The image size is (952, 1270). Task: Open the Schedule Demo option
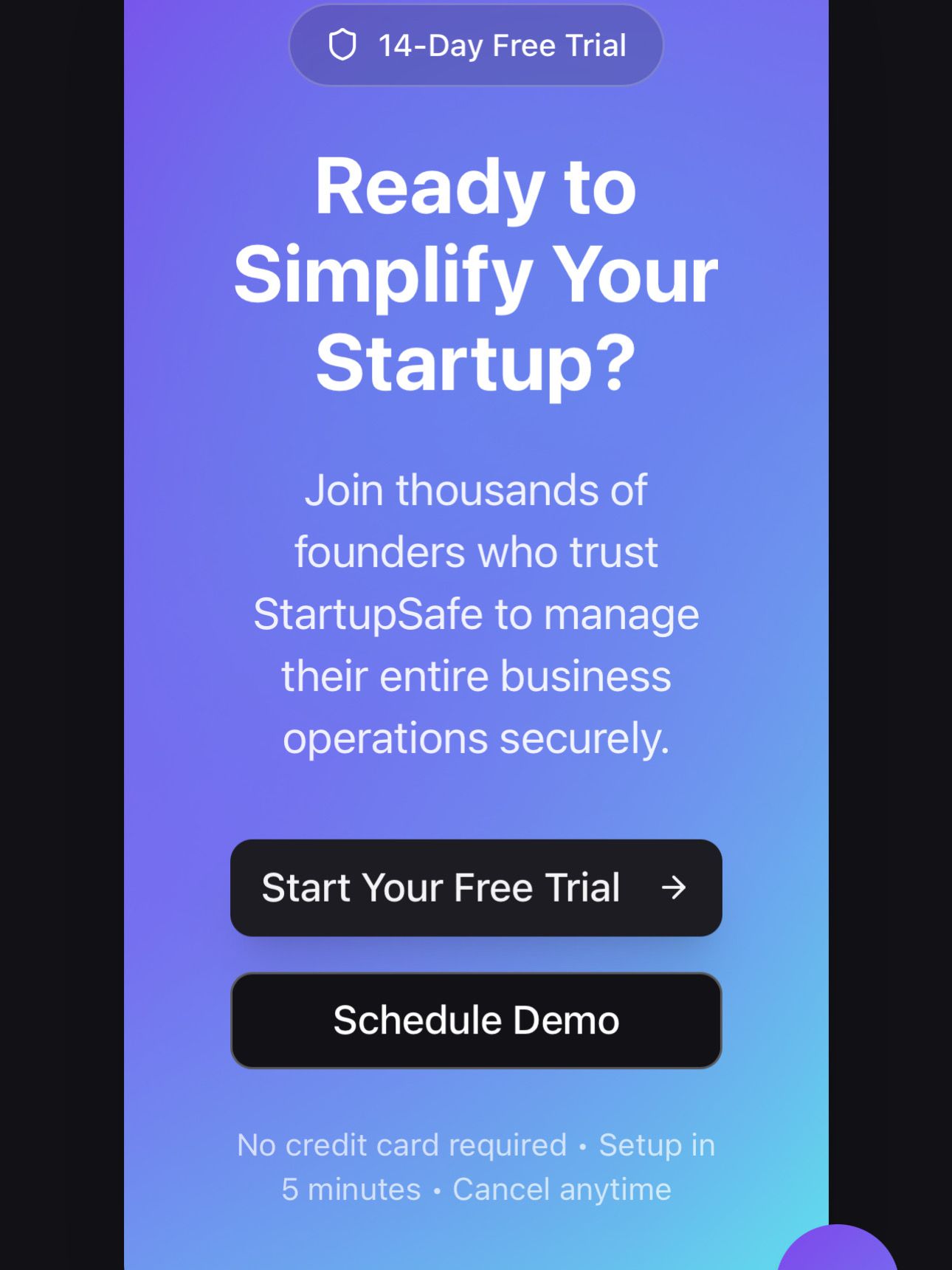(x=476, y=1020)
